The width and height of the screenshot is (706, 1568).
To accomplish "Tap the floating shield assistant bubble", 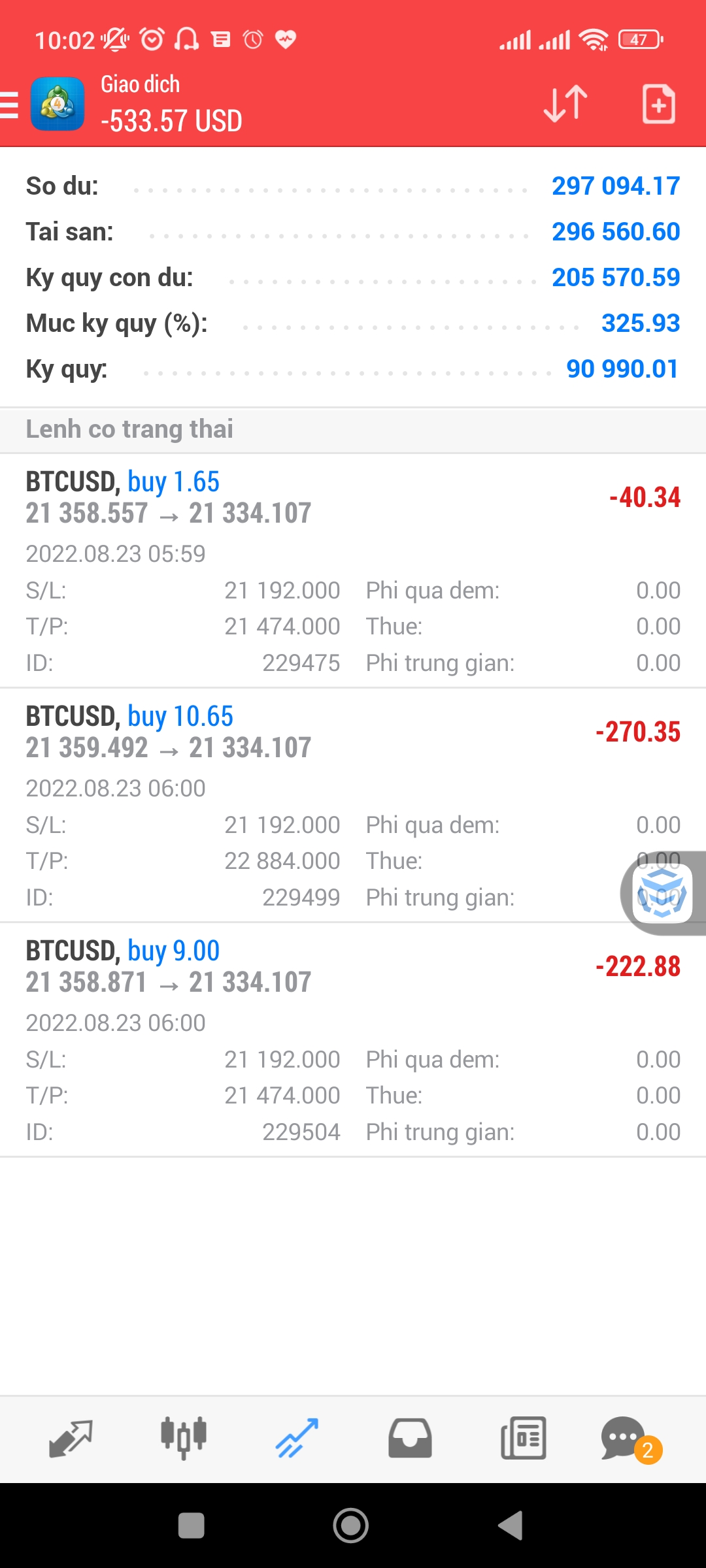I will pos(662,893).
